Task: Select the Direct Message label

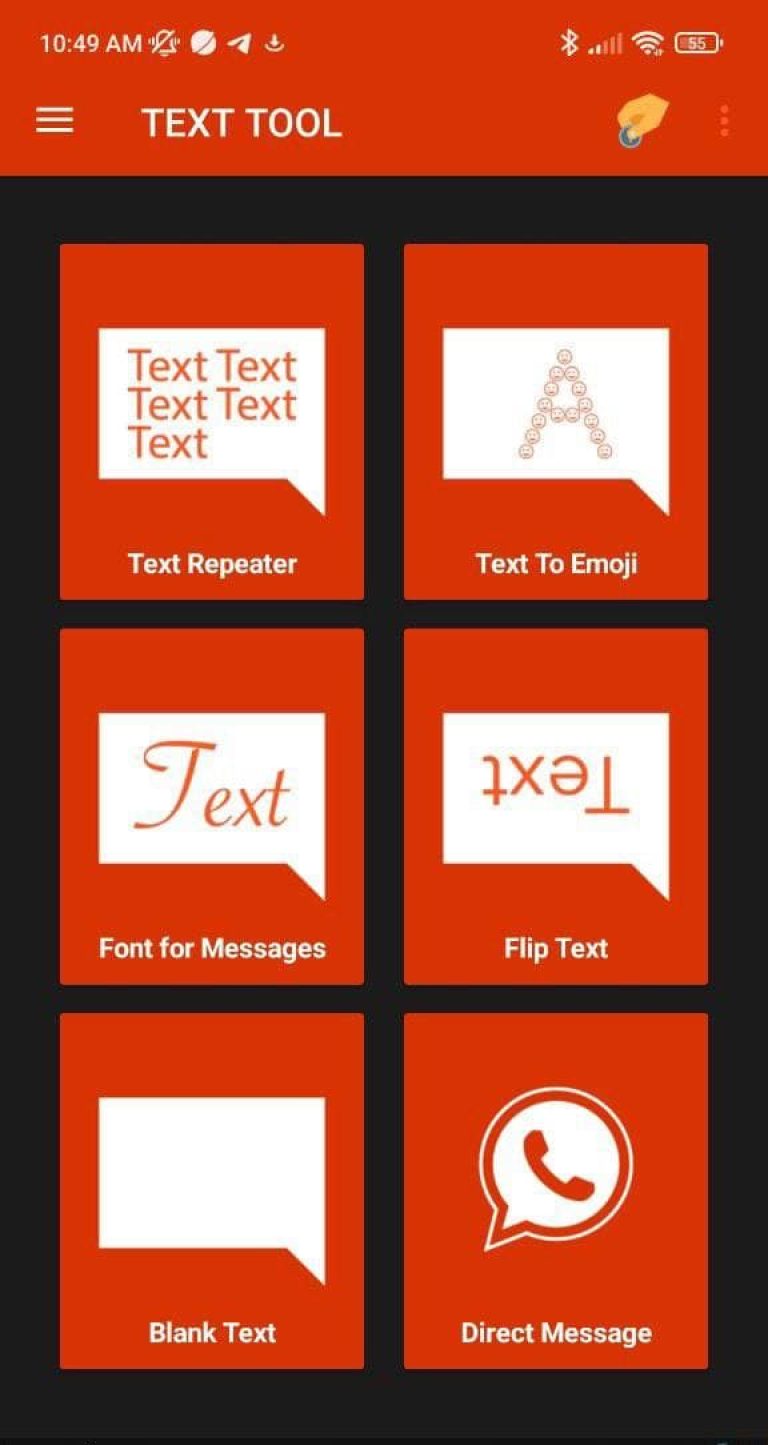Action: 556,1332
